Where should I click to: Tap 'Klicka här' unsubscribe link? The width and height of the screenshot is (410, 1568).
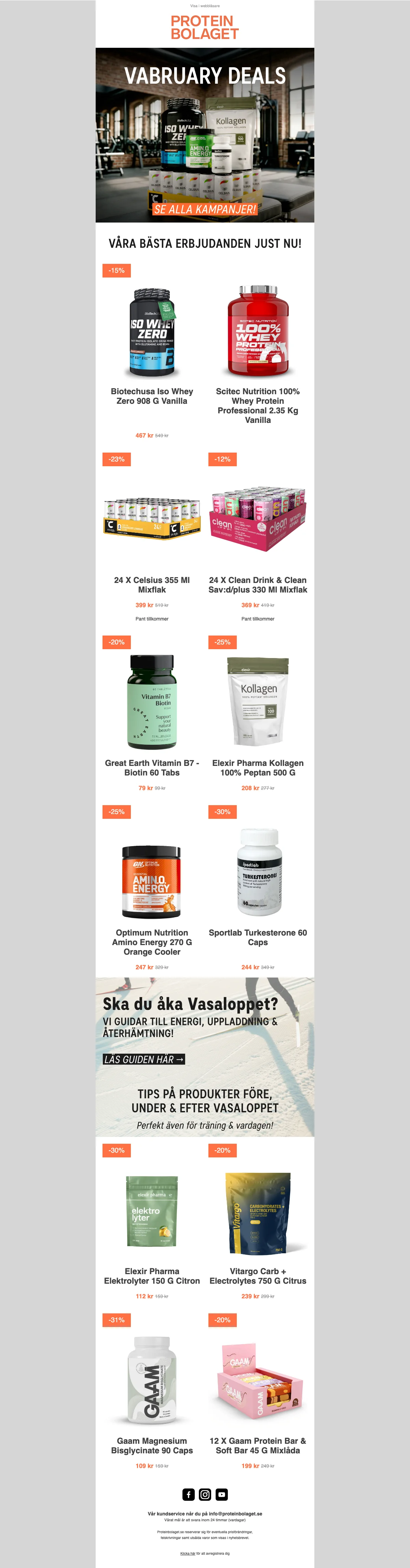[x=188, y=1553]
